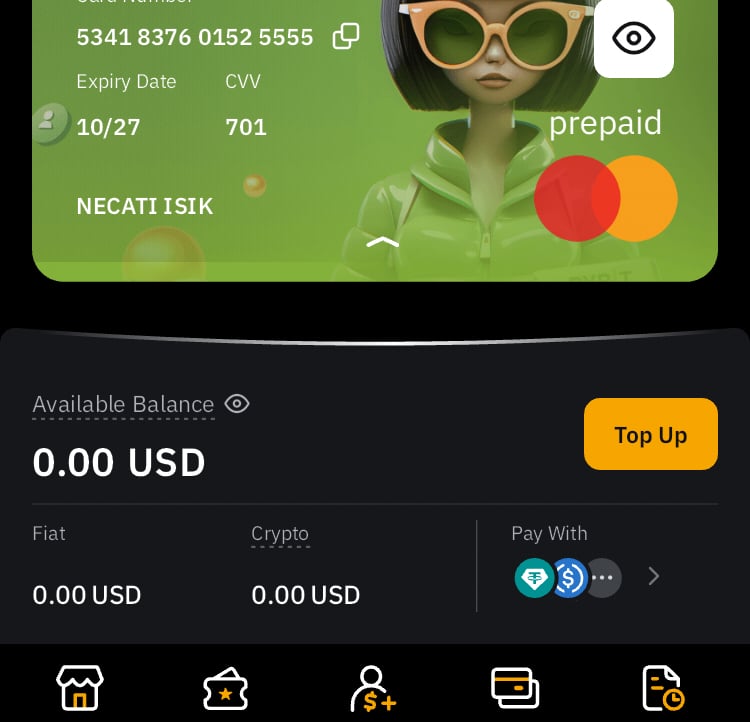This screenshot has width=750, height=722.
Task: Toggle Available Balance visibility
Action: (237, 404)
